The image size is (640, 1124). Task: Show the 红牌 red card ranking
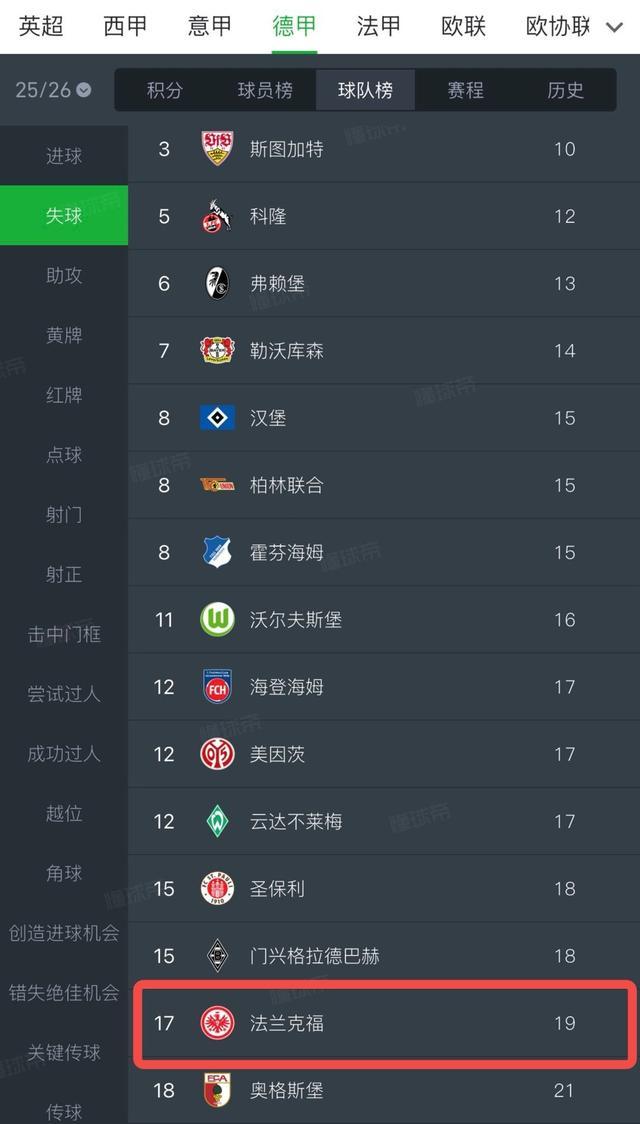click(64, 395)
